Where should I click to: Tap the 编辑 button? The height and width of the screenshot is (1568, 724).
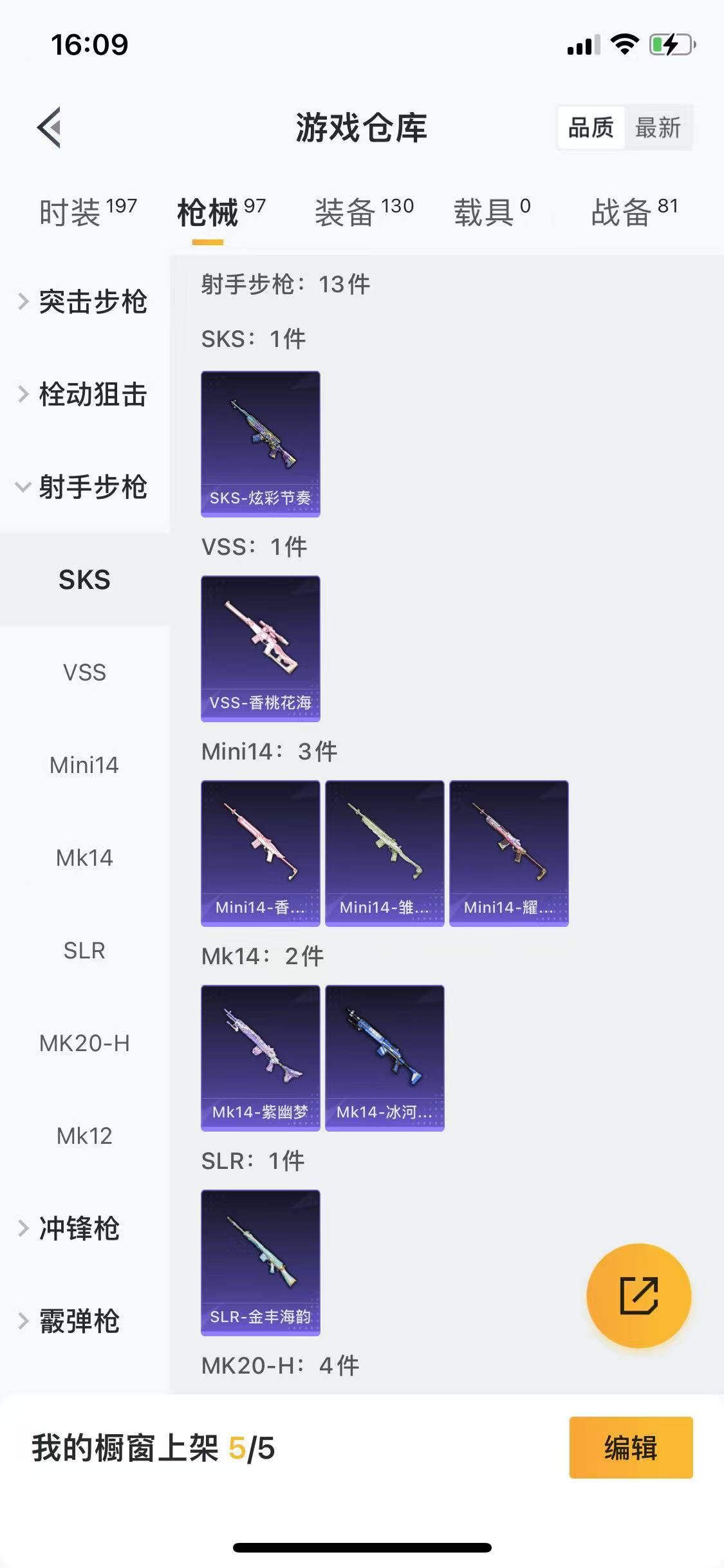[x=631, y=1448]
